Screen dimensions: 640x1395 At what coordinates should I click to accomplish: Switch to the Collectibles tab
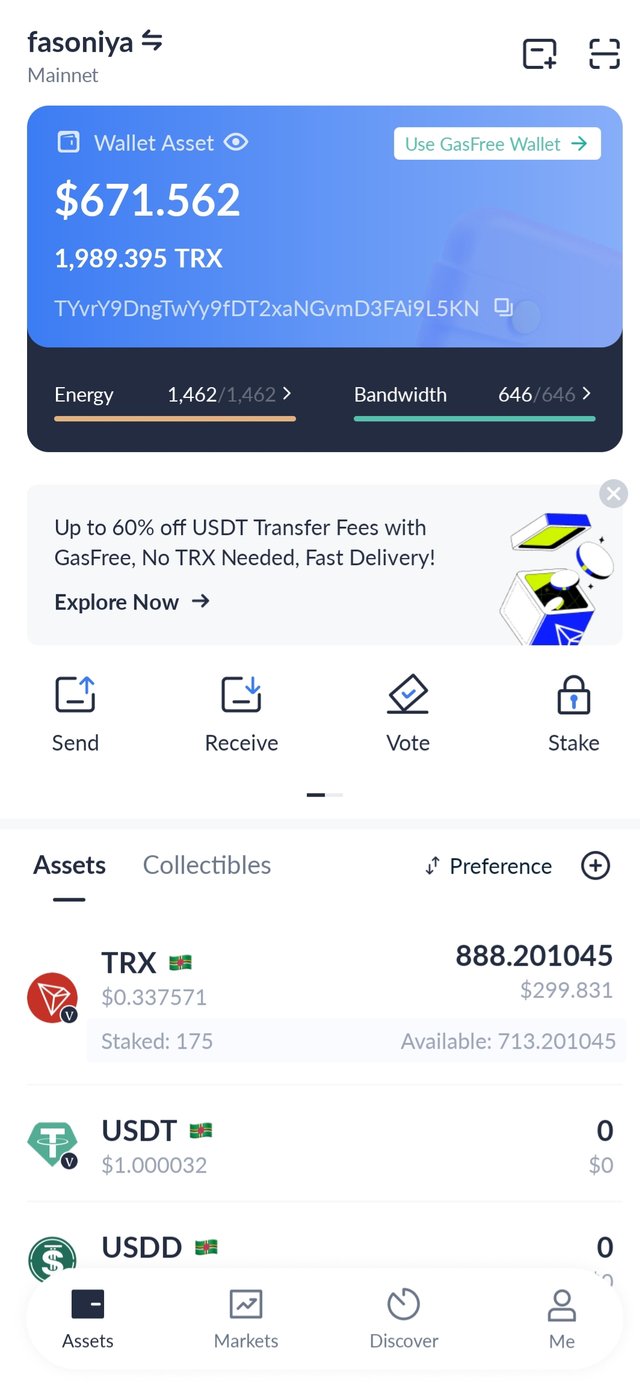click(x=207, y=865)
